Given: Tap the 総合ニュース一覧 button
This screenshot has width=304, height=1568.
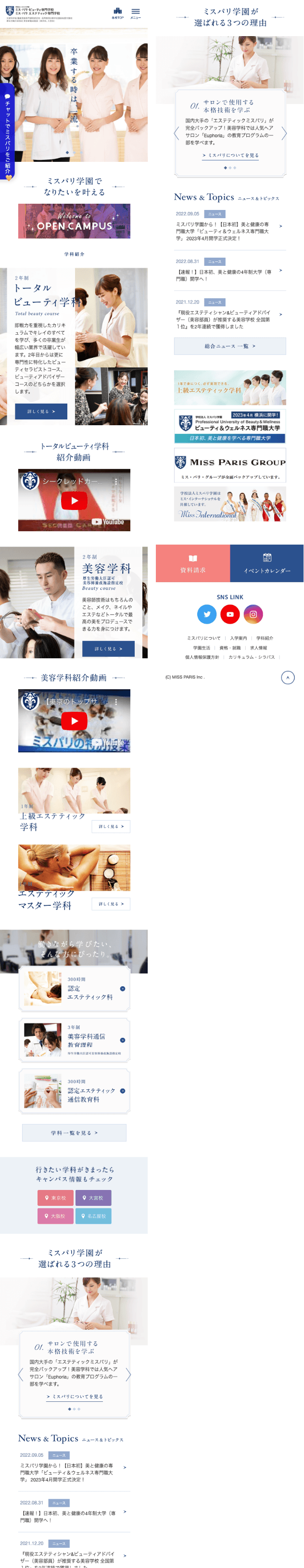Looking at the screenshot, I should point(230,346).
